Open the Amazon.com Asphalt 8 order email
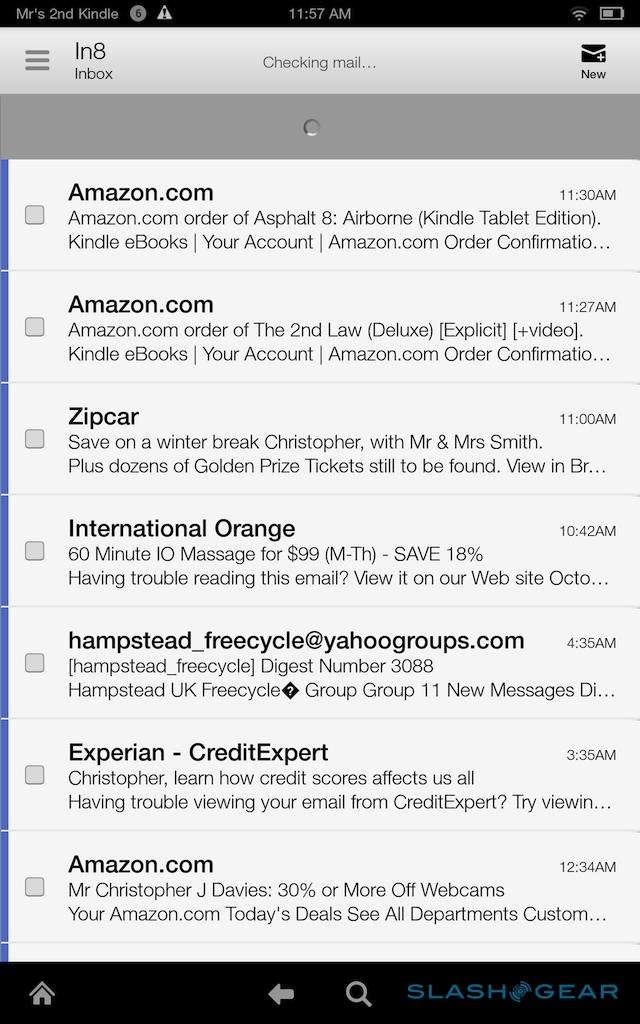The image size is (640, 1024). click(x=338, y=216)
